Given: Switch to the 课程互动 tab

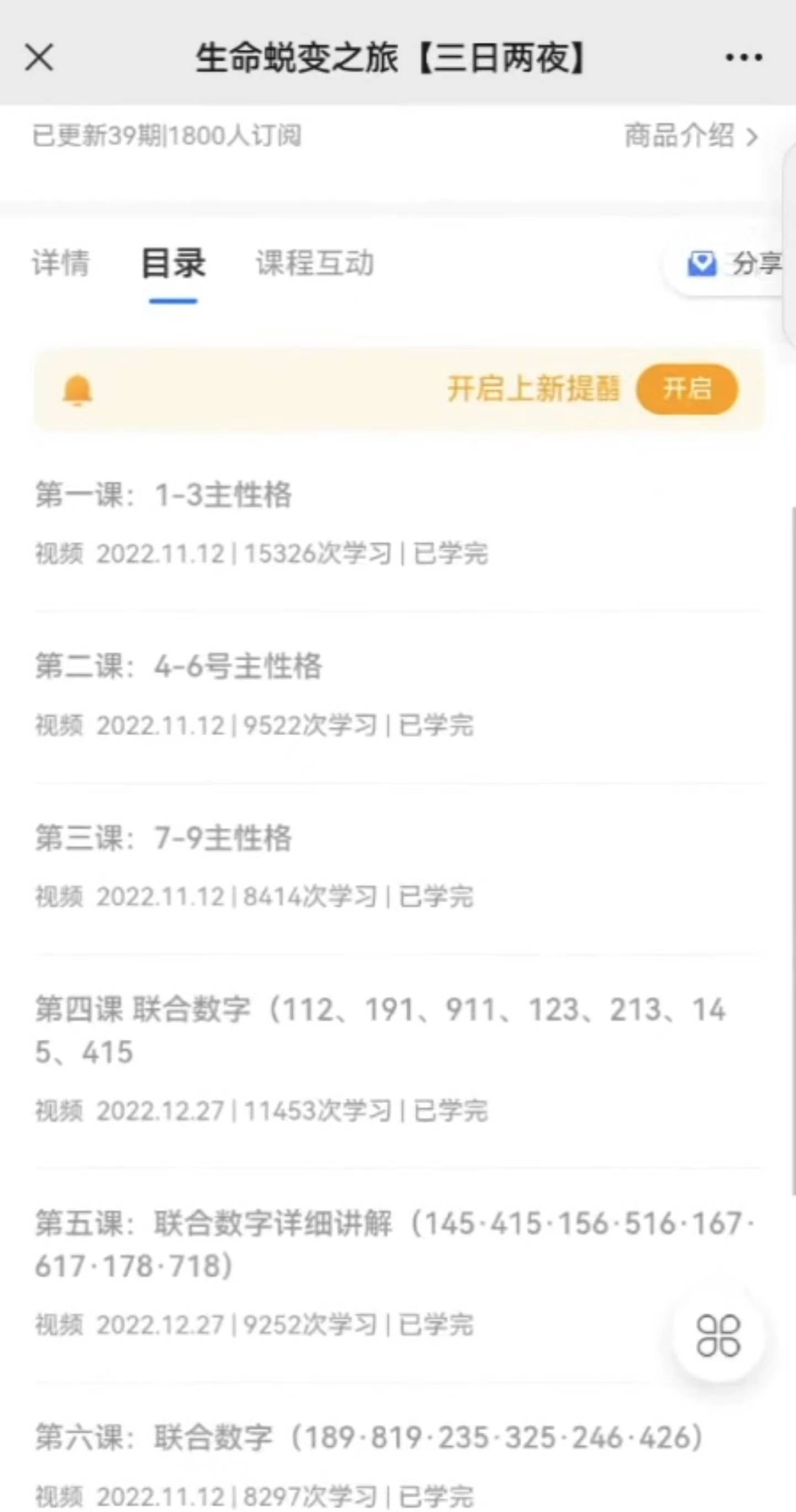Looking at the screenshot, I should 315,263.
